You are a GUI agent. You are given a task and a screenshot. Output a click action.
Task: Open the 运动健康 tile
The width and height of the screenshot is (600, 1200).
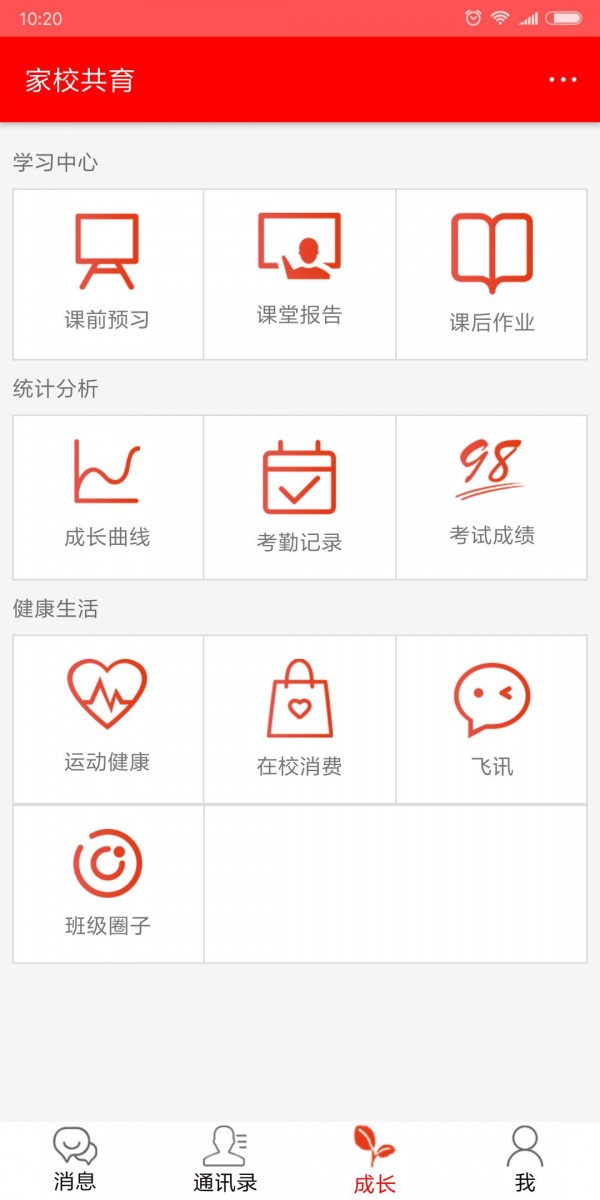point(108,718)
